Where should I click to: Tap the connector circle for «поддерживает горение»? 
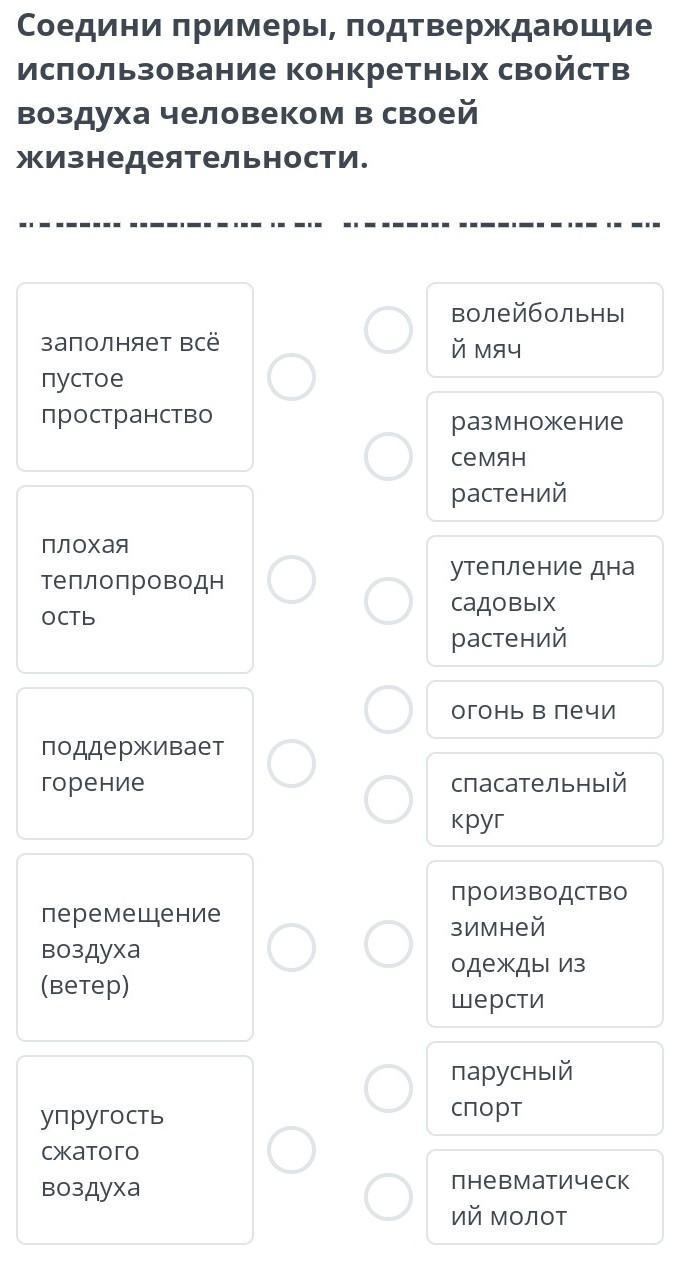coord(292,763)
